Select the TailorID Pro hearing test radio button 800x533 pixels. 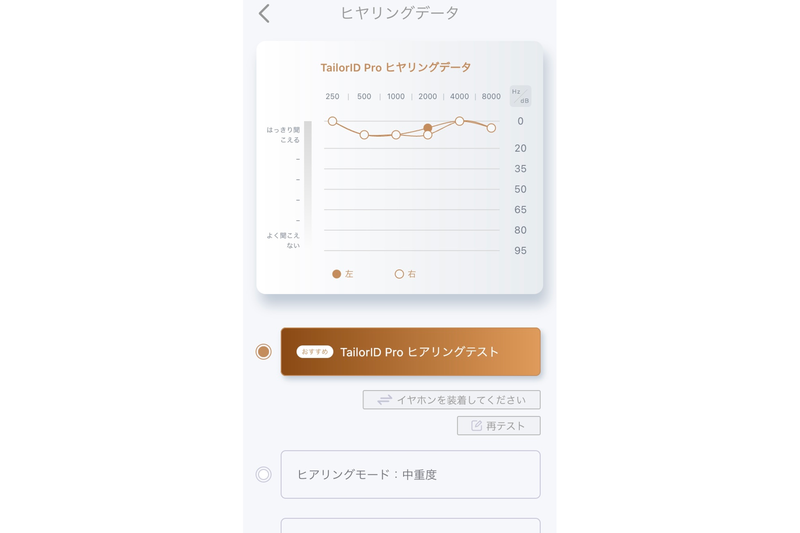click(x=263, y=352)
